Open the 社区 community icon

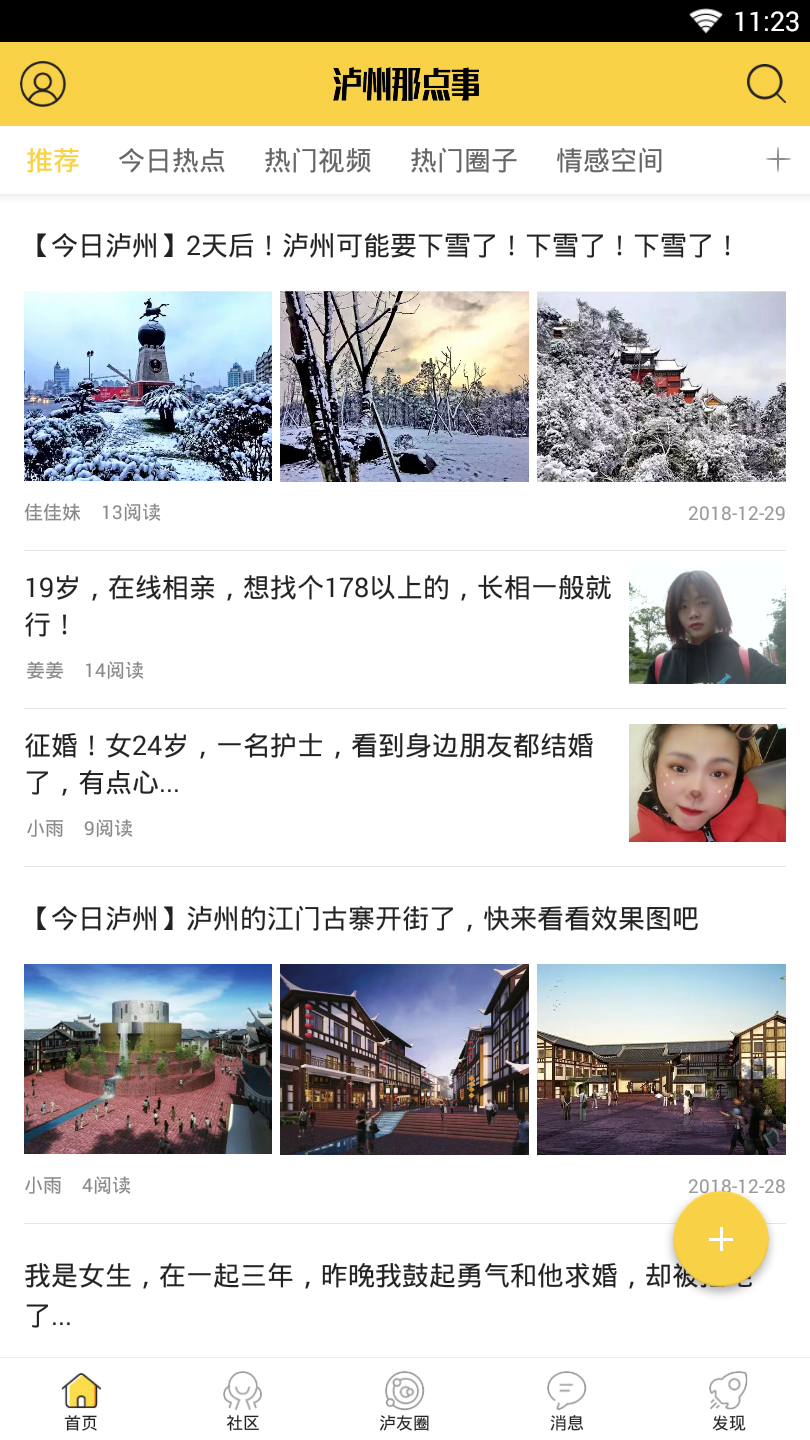pyautogui.click(x=243, y=1397)
